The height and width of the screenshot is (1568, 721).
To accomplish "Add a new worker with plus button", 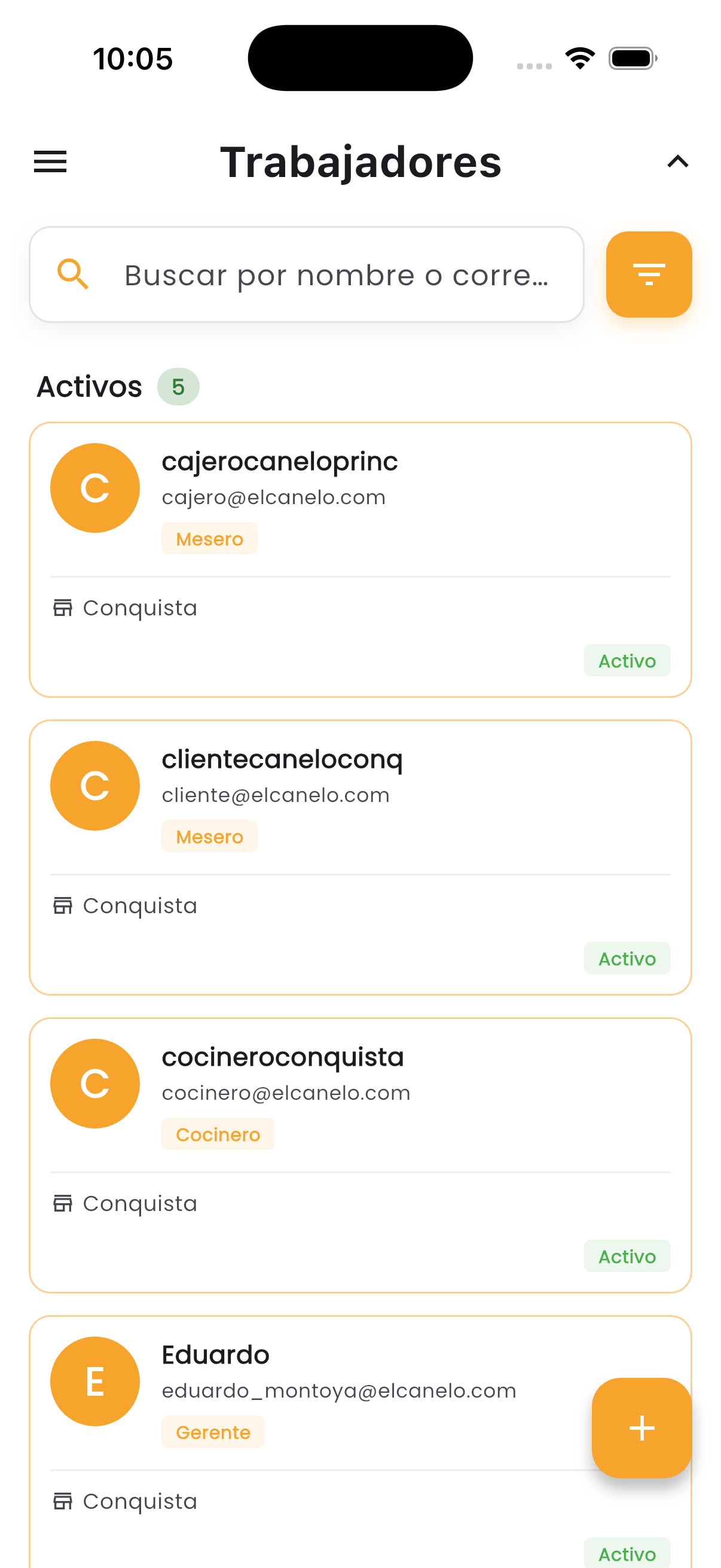I will tap(641, 1427).
